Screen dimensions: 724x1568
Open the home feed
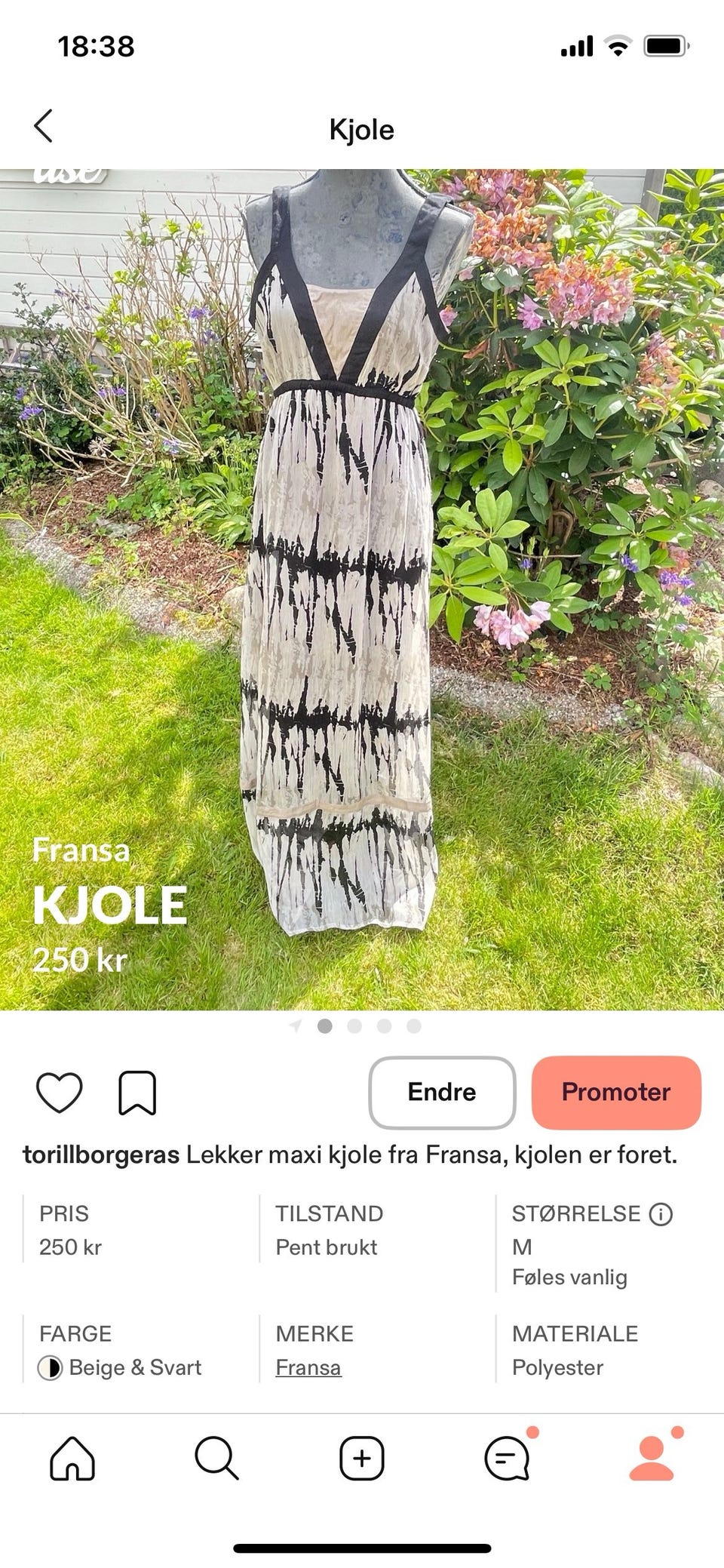72,1458
